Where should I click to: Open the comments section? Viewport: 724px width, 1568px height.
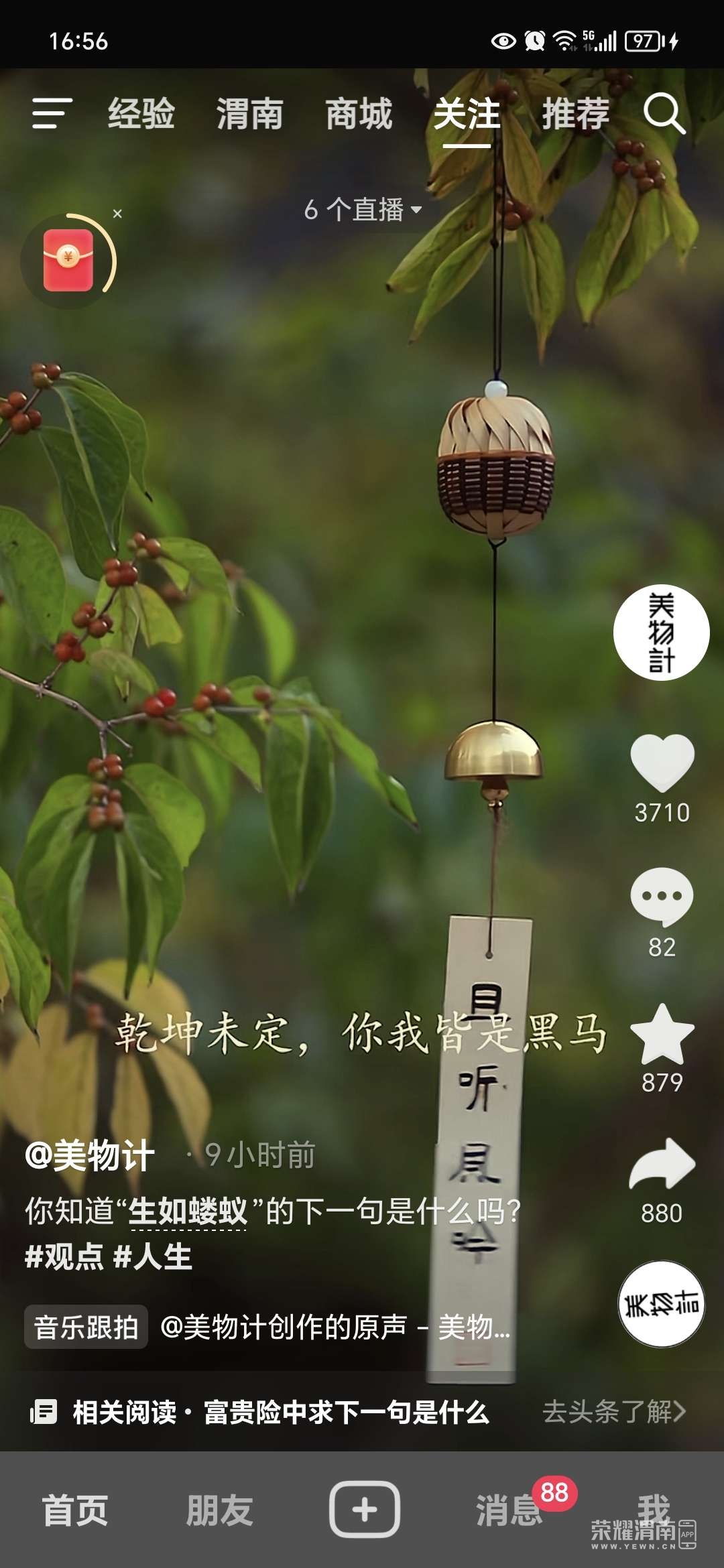(x=662, y=897)
